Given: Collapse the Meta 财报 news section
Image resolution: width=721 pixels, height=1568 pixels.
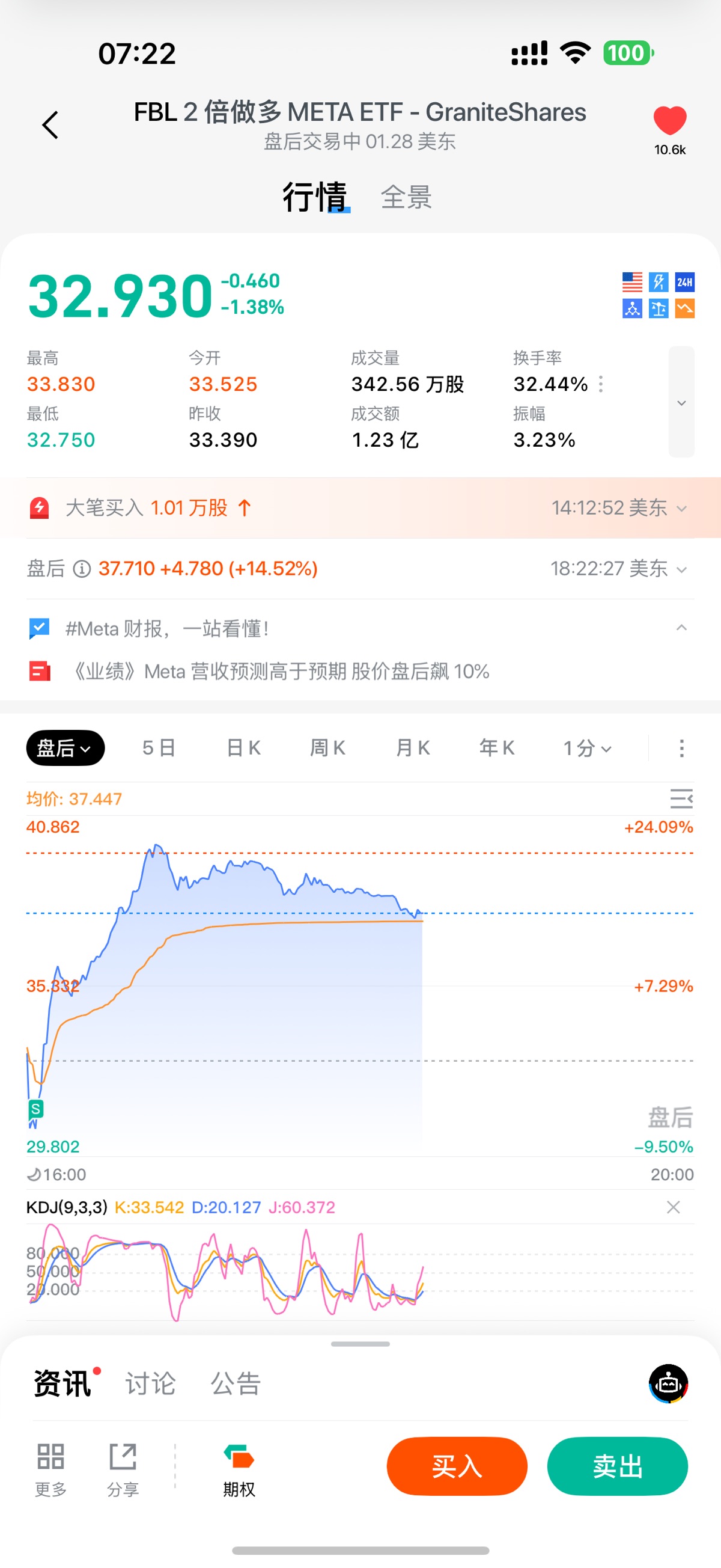Looking at the screenshot, I should tap(681, 628).
